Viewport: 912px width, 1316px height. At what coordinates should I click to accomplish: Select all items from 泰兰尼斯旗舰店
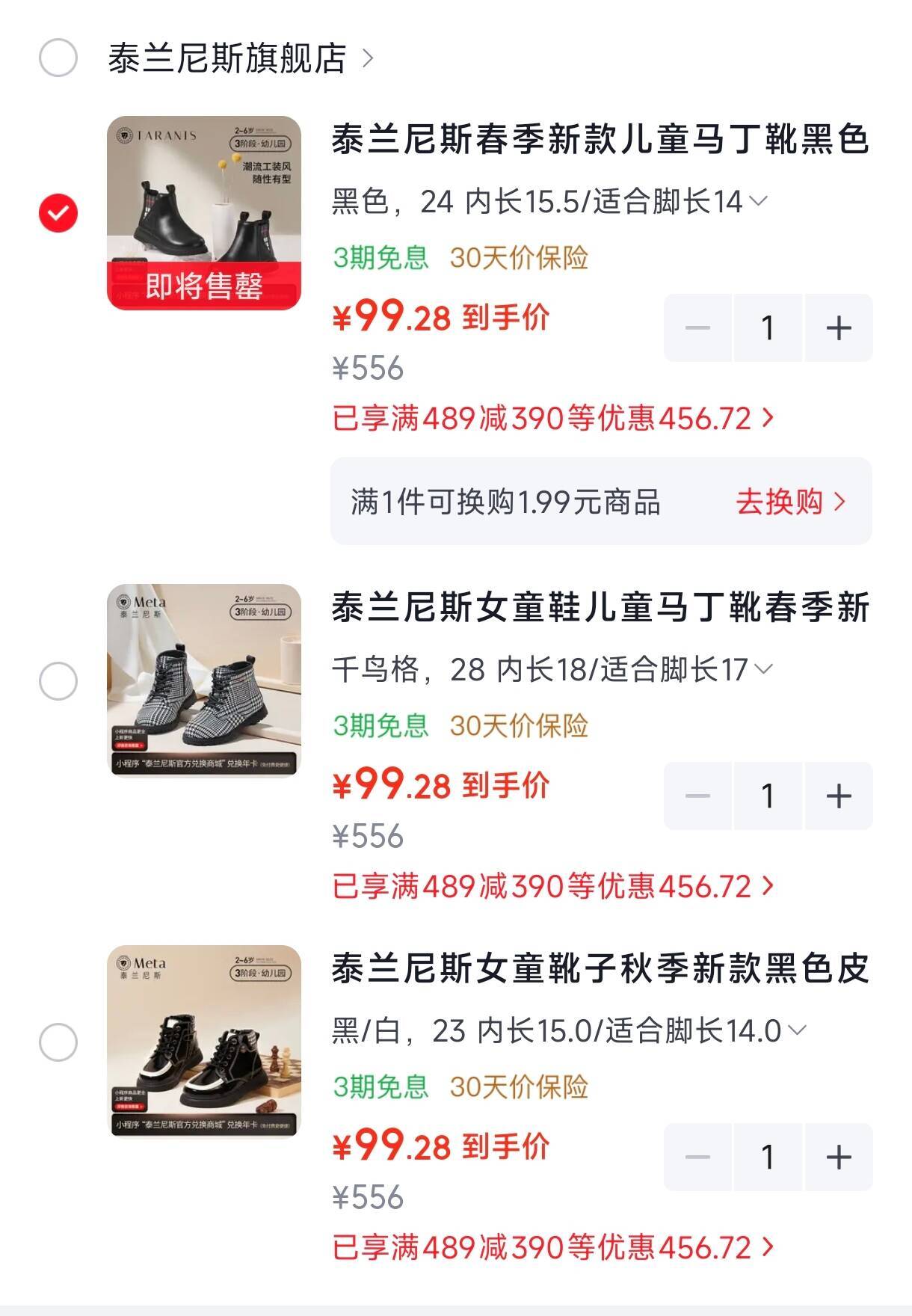(x=58, y=58)
